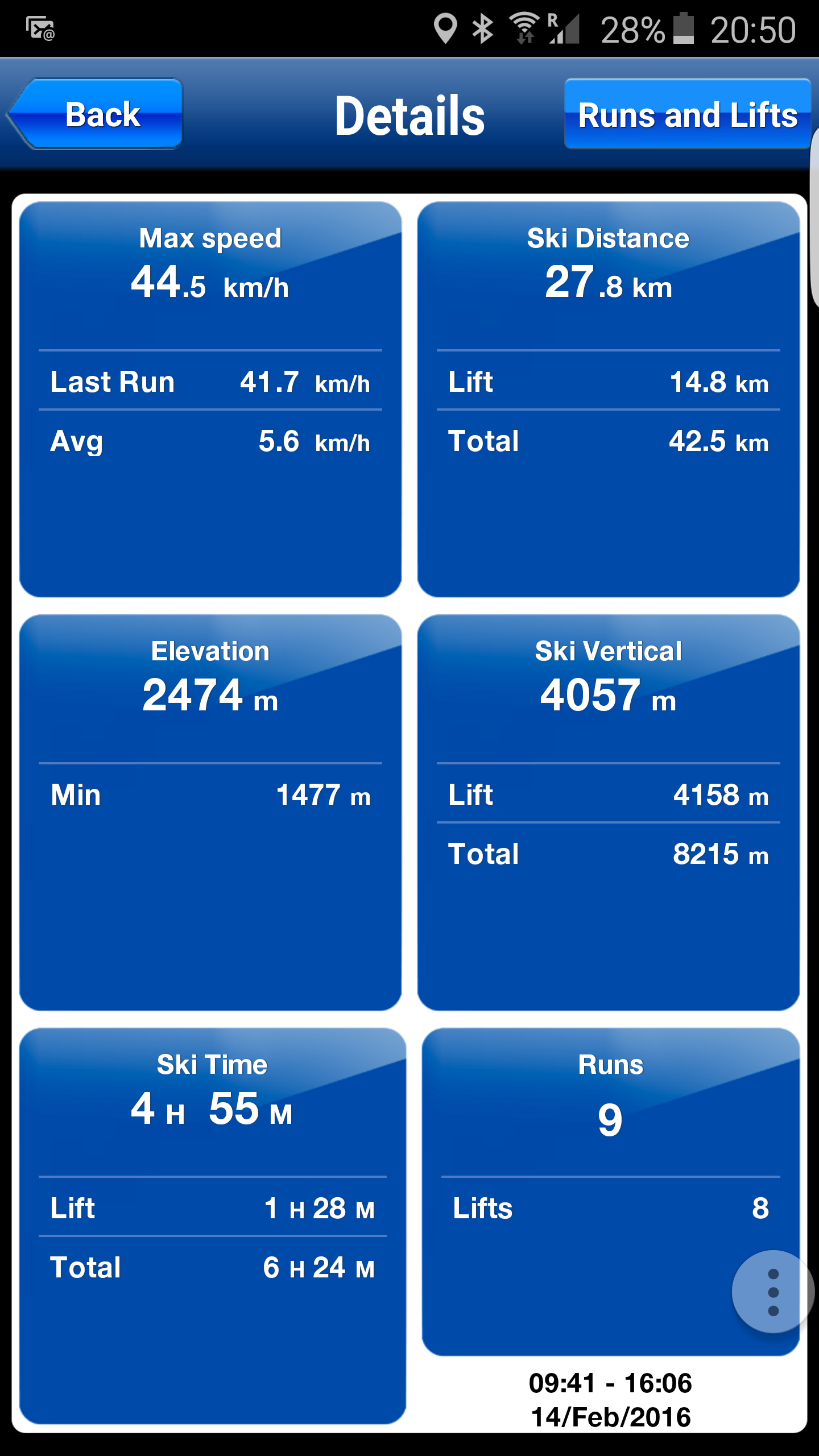The width and height of the screenshot is (819, 1456).
Task: Open Runs and Lifts view
Action: (x=687, y=114)
